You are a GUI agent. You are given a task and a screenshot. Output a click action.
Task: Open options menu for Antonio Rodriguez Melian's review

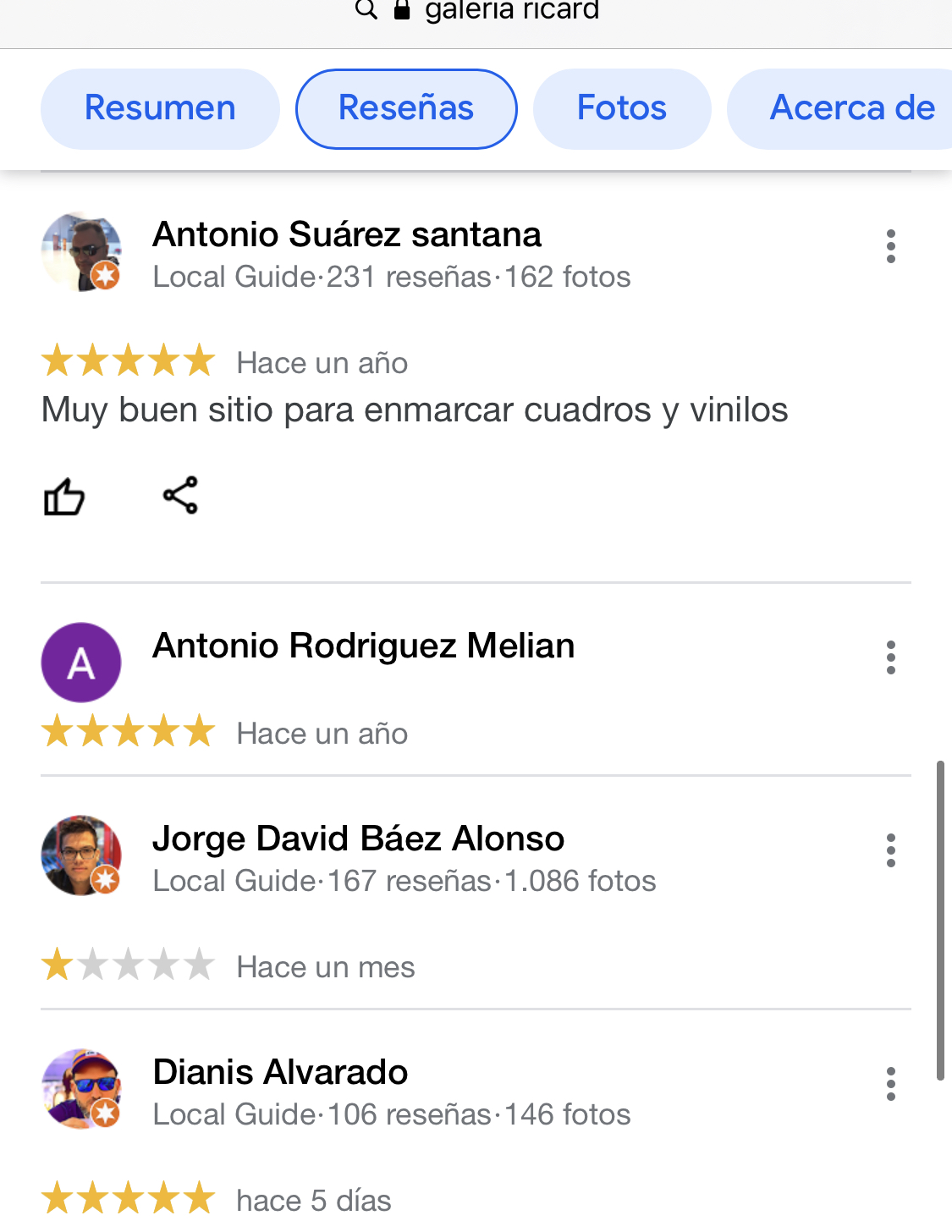click(x=890, y=657)
